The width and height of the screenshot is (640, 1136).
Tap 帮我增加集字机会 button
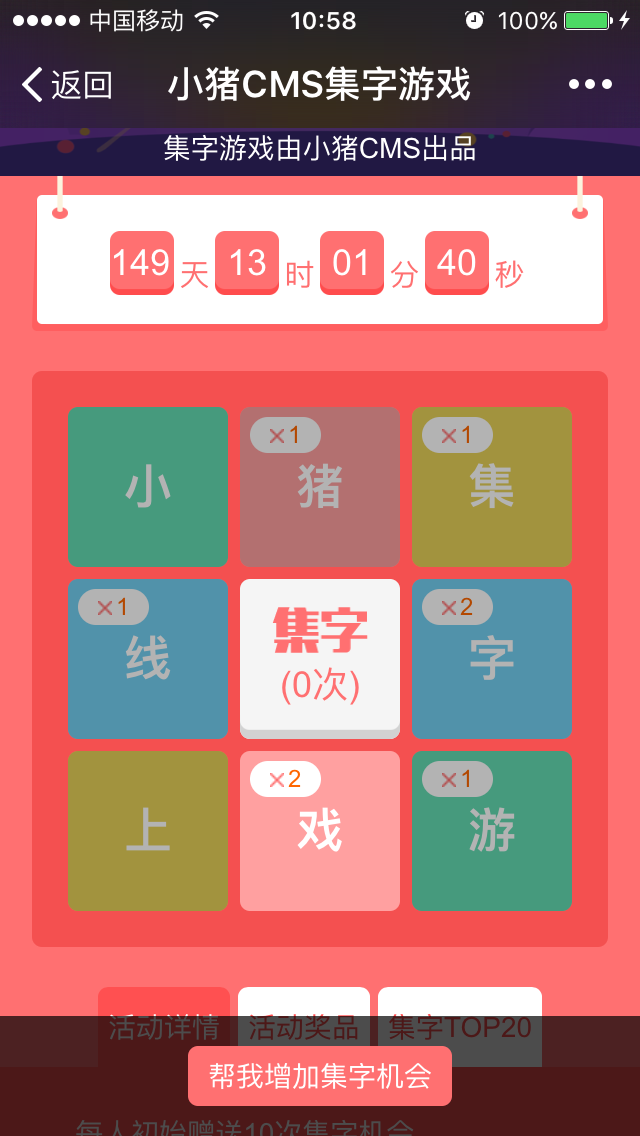click(320, 1076)
